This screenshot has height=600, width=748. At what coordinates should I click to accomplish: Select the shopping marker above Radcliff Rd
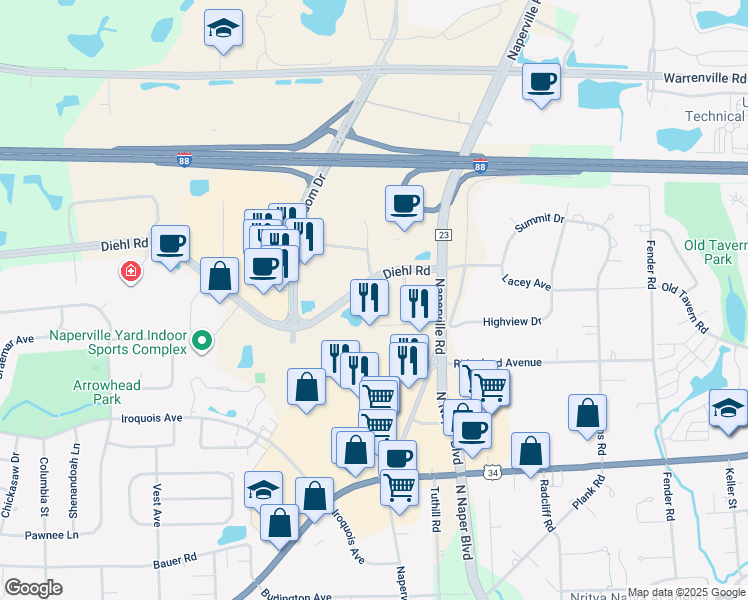point(530,455)
